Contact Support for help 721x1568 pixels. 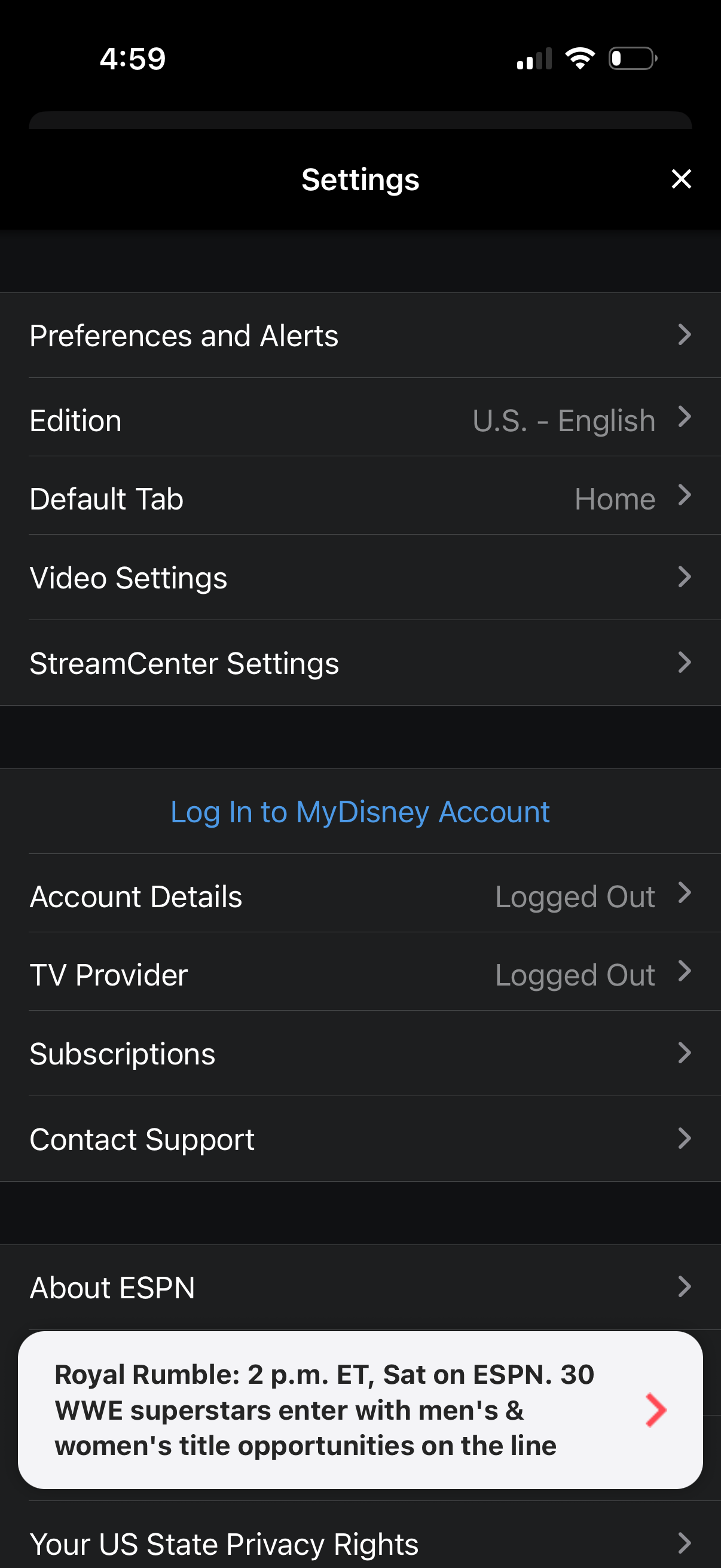click(360, 1139)
